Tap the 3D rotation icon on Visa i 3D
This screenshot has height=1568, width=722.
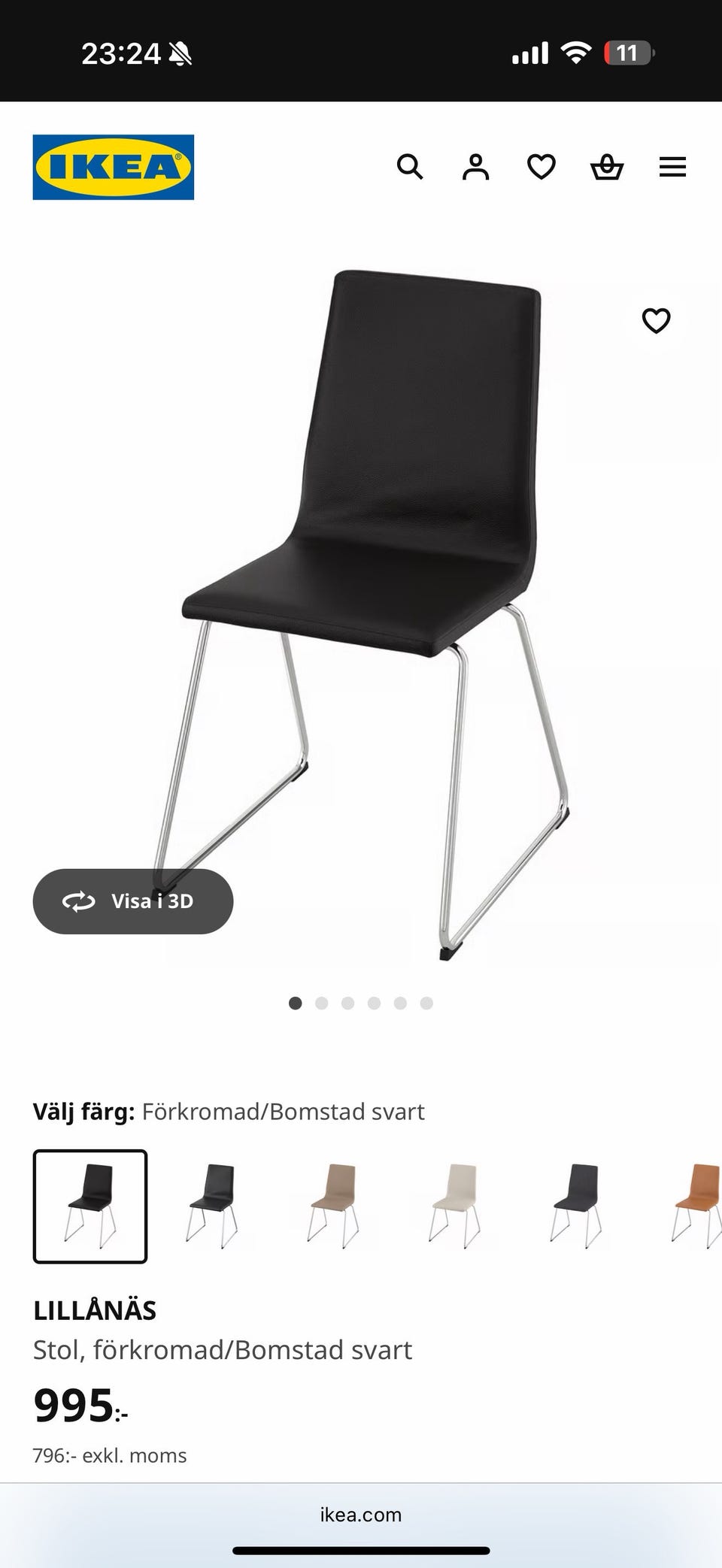coord(78,901)
